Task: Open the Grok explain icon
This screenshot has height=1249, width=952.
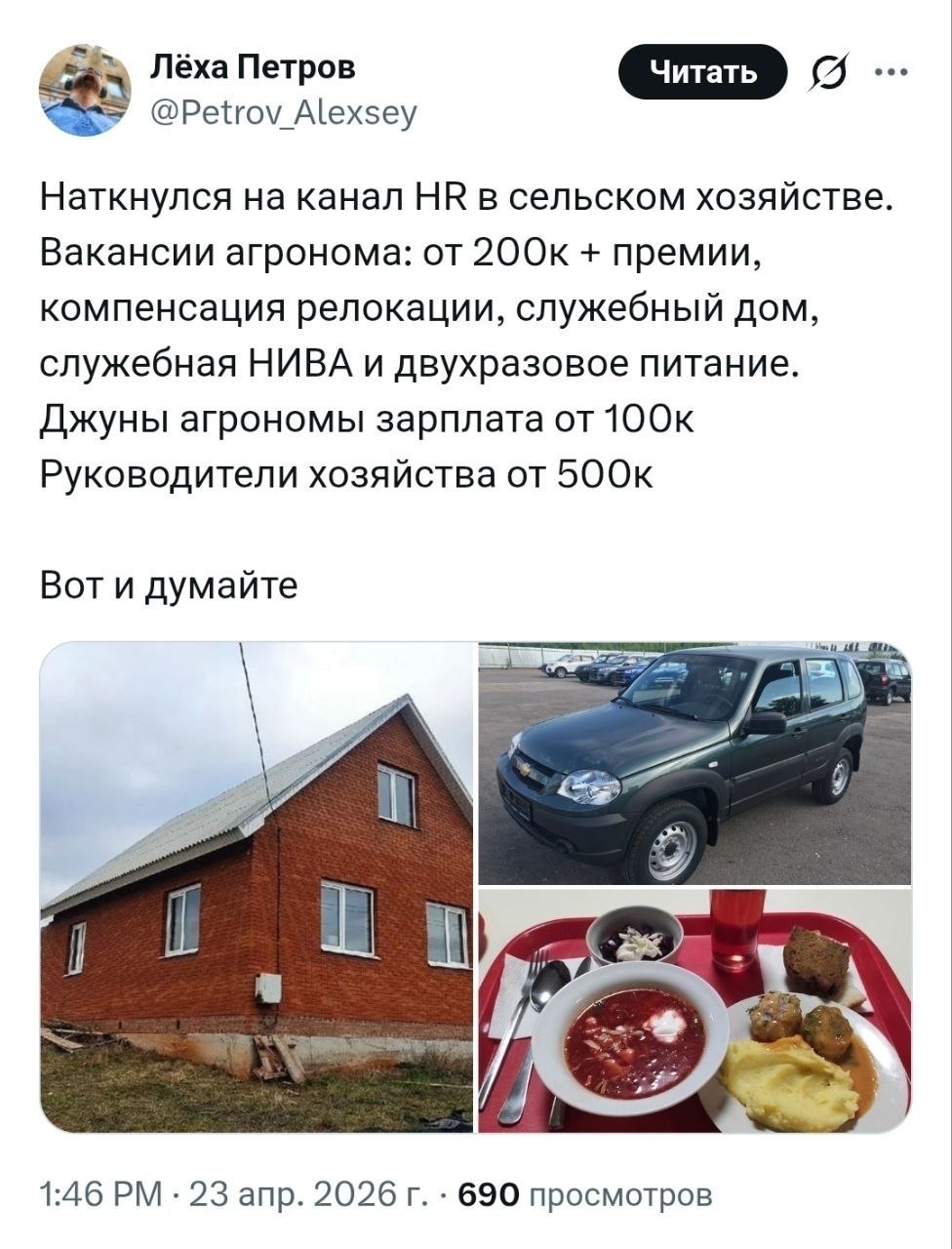Action: 825,73
